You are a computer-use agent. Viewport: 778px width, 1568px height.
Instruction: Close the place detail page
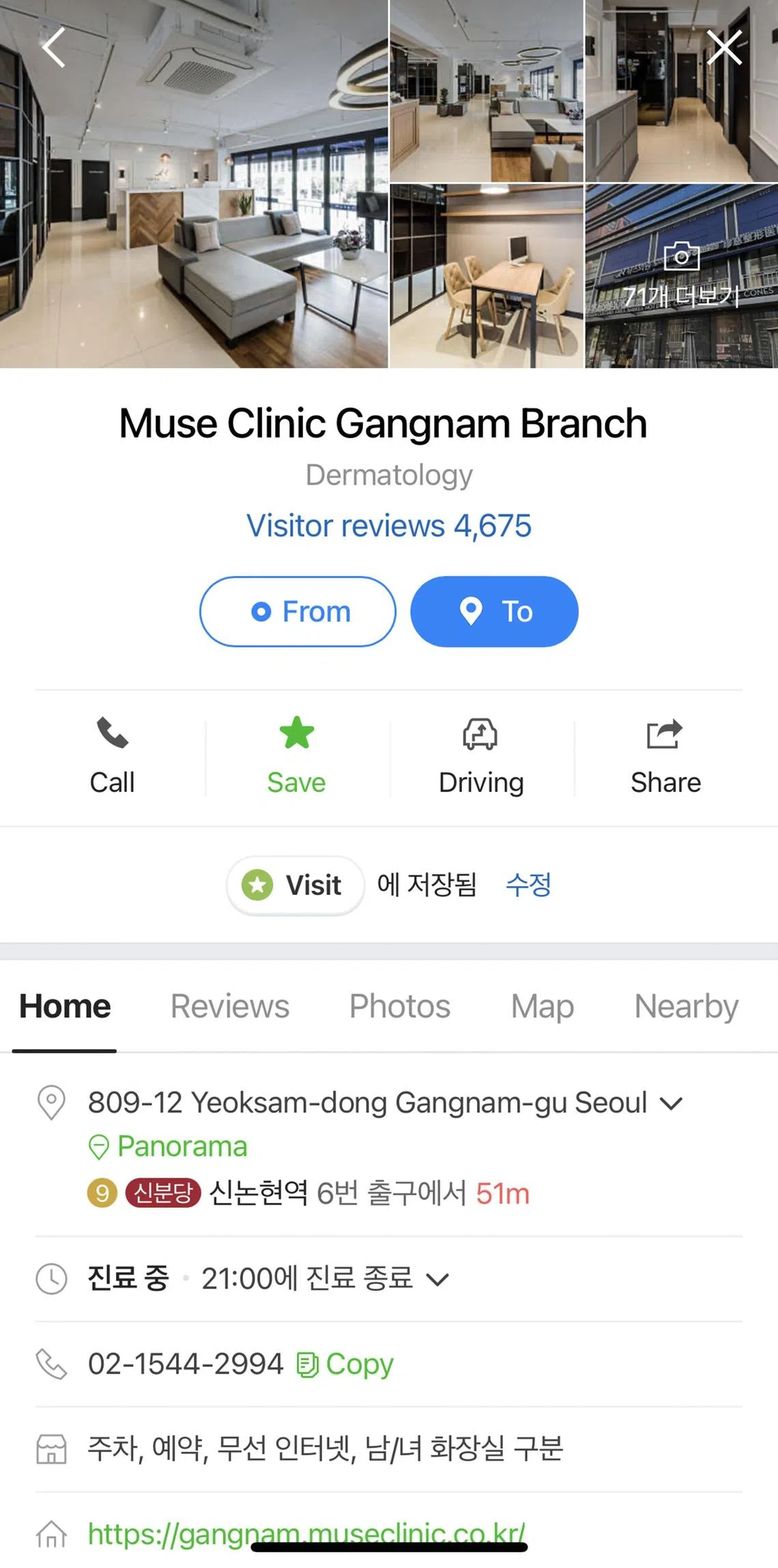tap(724, 48)
